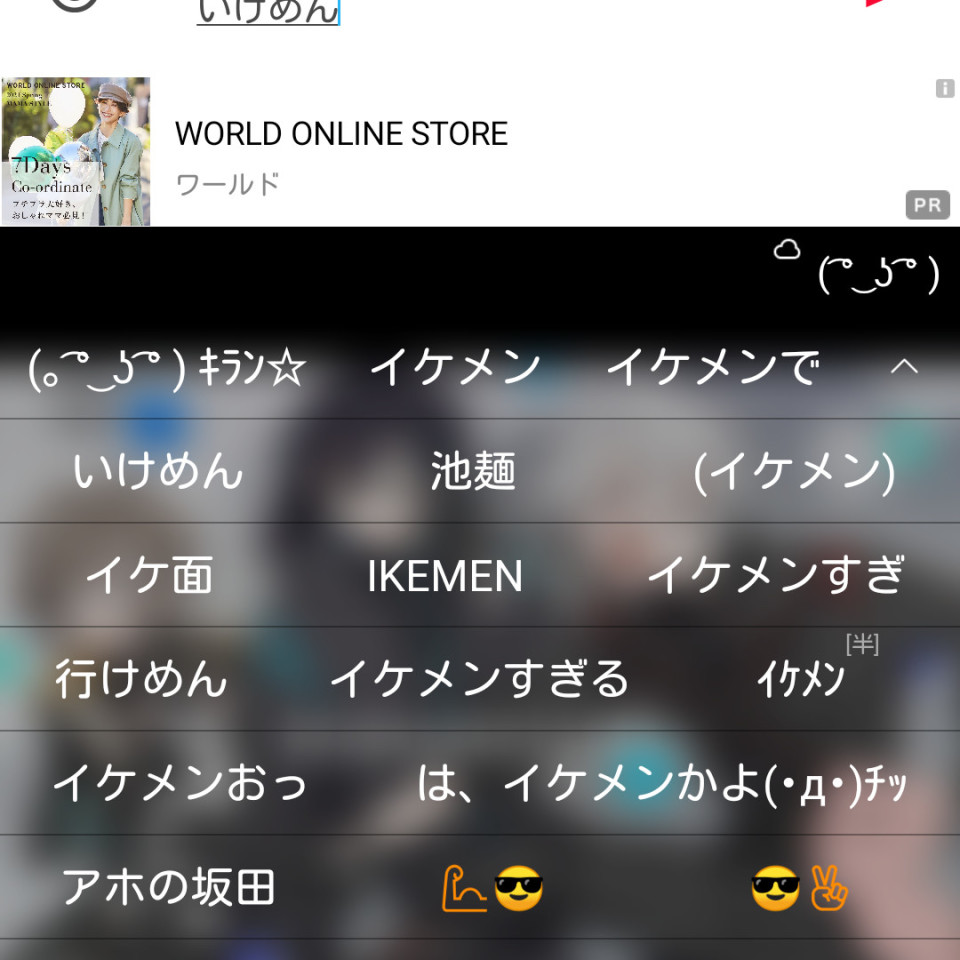Screen dimensions: 960x960
Task: Select the イケ面 candidate
Action: (x=150, y=576)
